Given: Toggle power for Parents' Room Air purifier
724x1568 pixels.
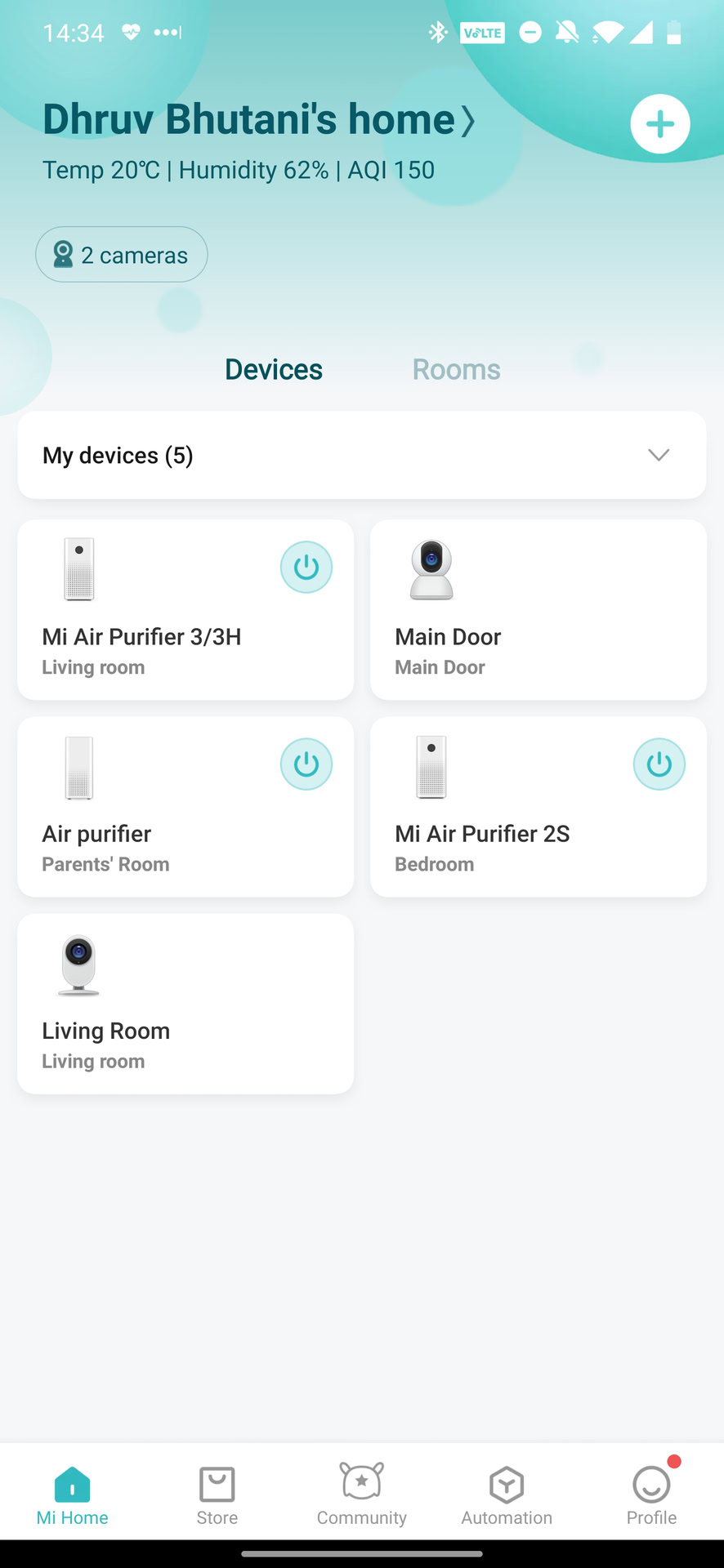Looking at the screenshot, I should [306, 764].
